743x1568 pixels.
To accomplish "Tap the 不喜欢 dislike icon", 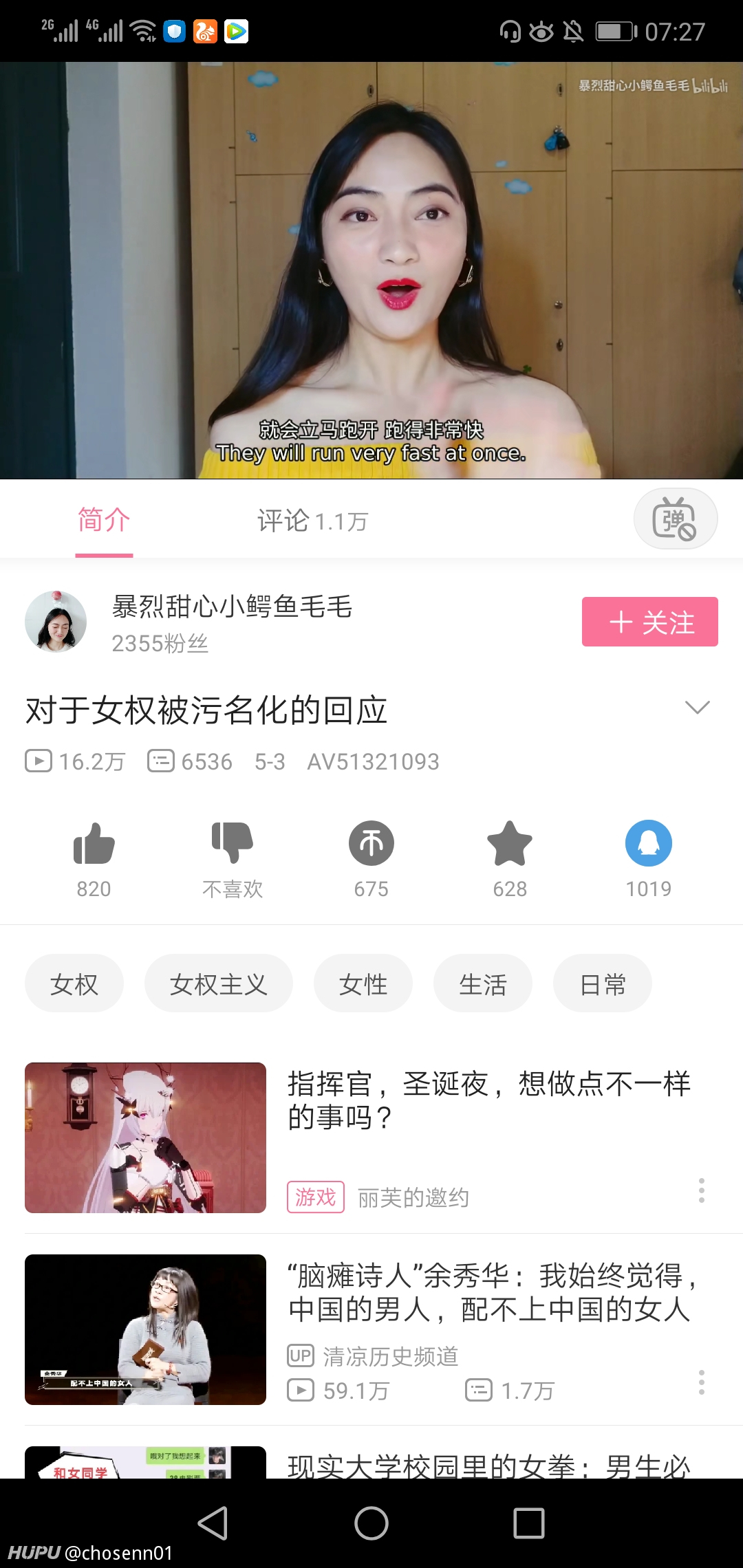I will click(x=233, y=844).
